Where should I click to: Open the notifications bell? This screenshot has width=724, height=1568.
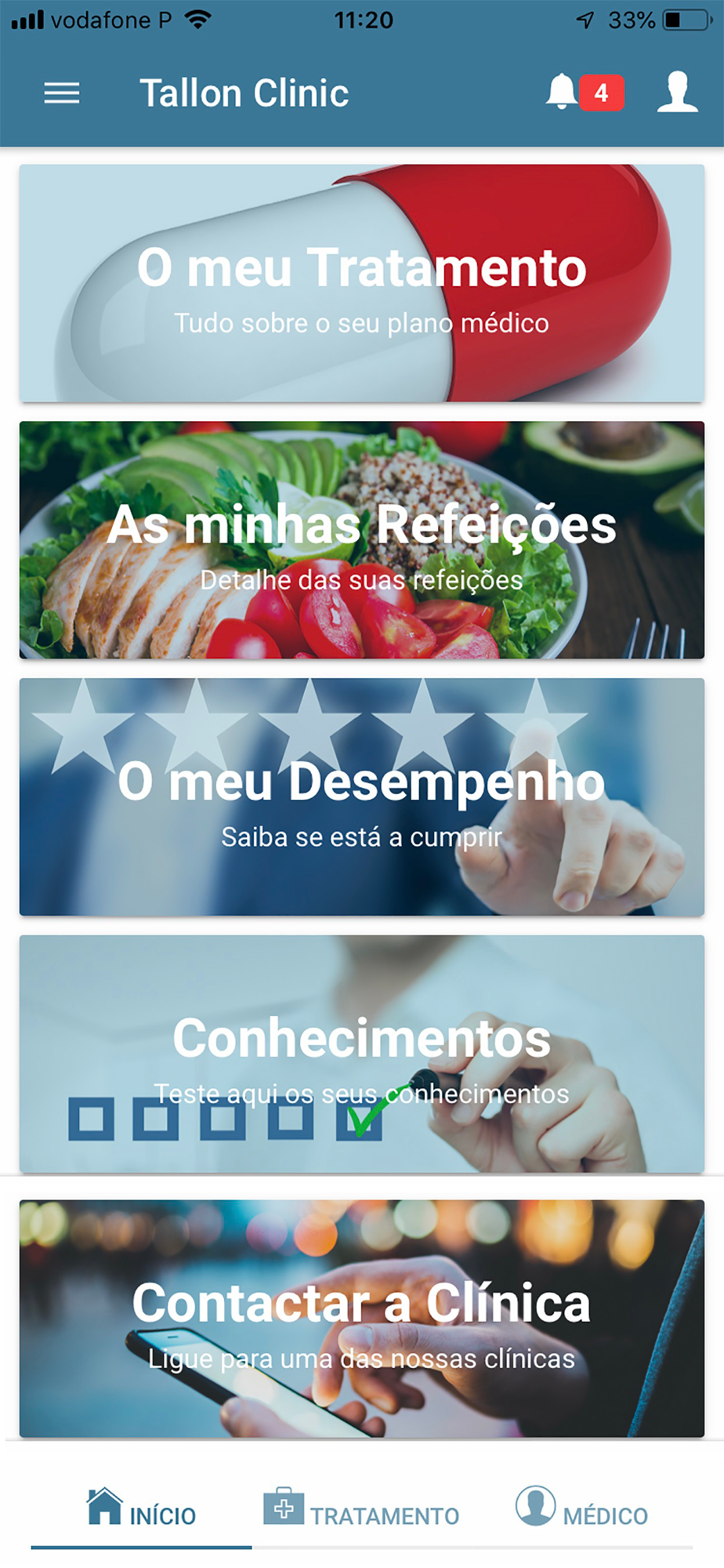tap(563, 92)
